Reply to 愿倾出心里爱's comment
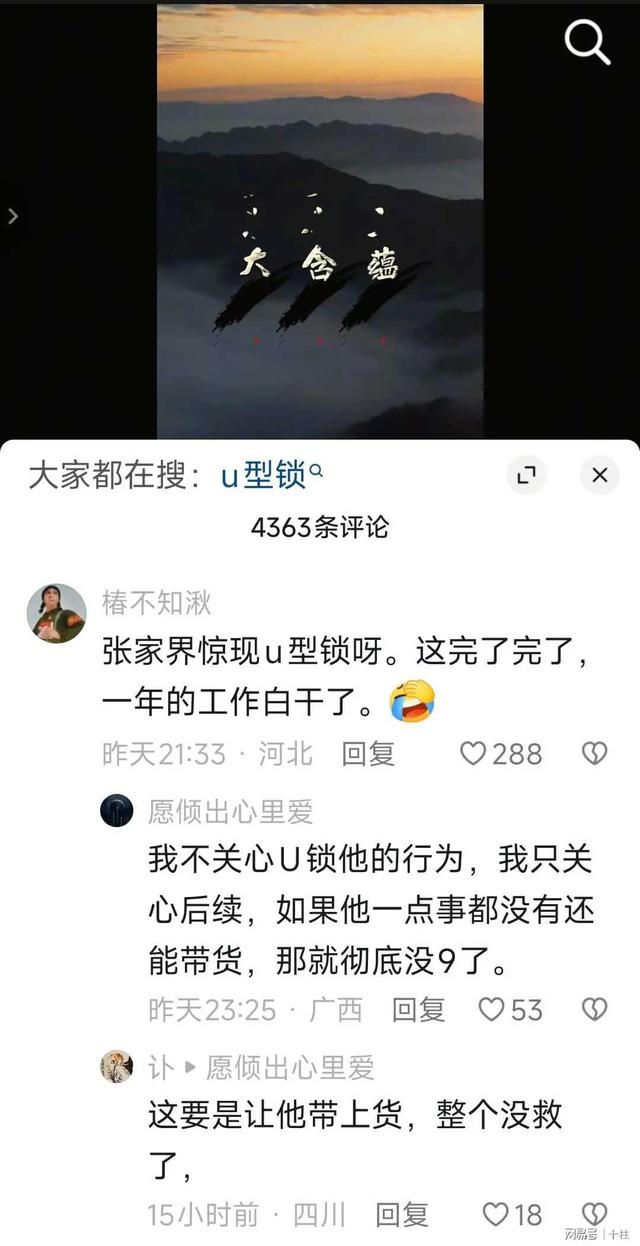The height and width of the screenshot is (1246, 640). (418, 1010)
